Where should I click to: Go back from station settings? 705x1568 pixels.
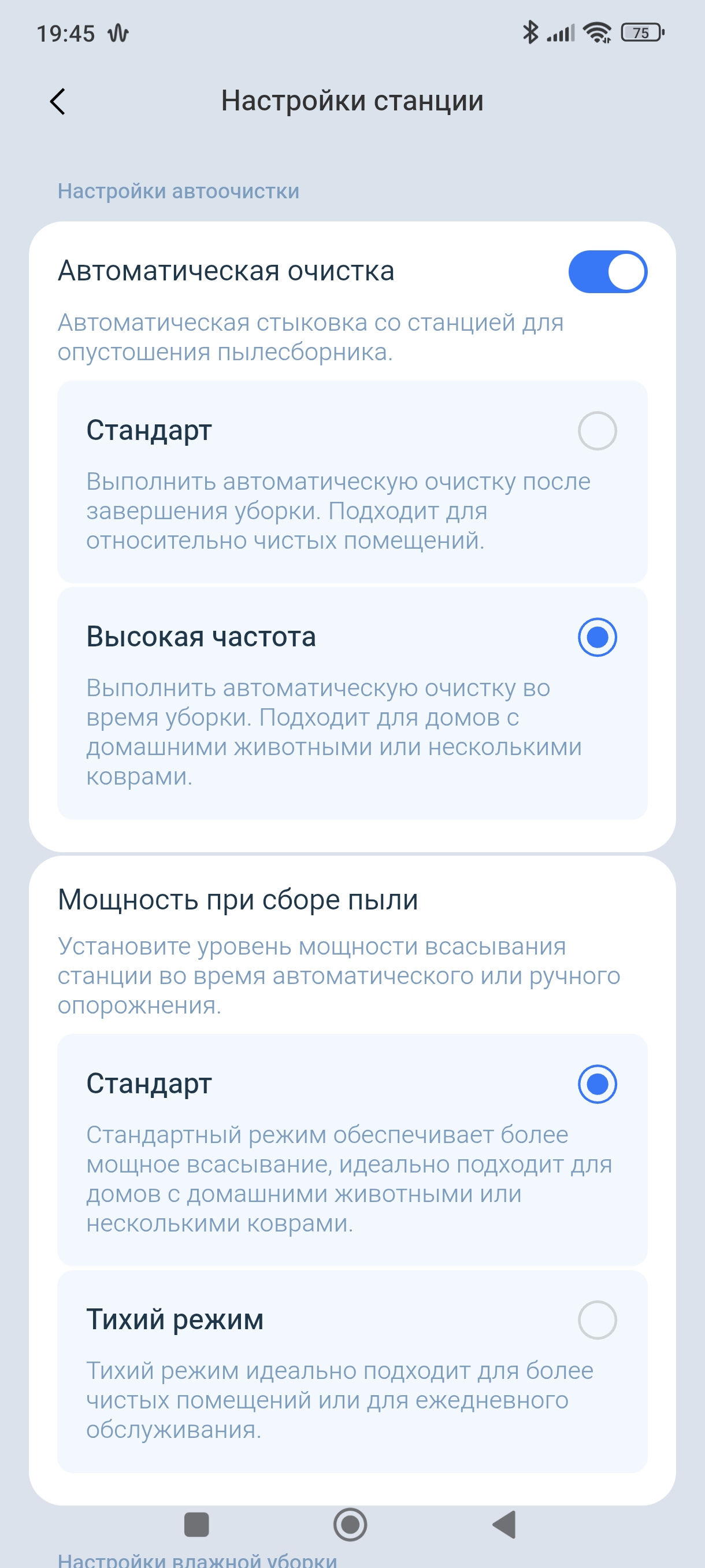click(58, 101)
